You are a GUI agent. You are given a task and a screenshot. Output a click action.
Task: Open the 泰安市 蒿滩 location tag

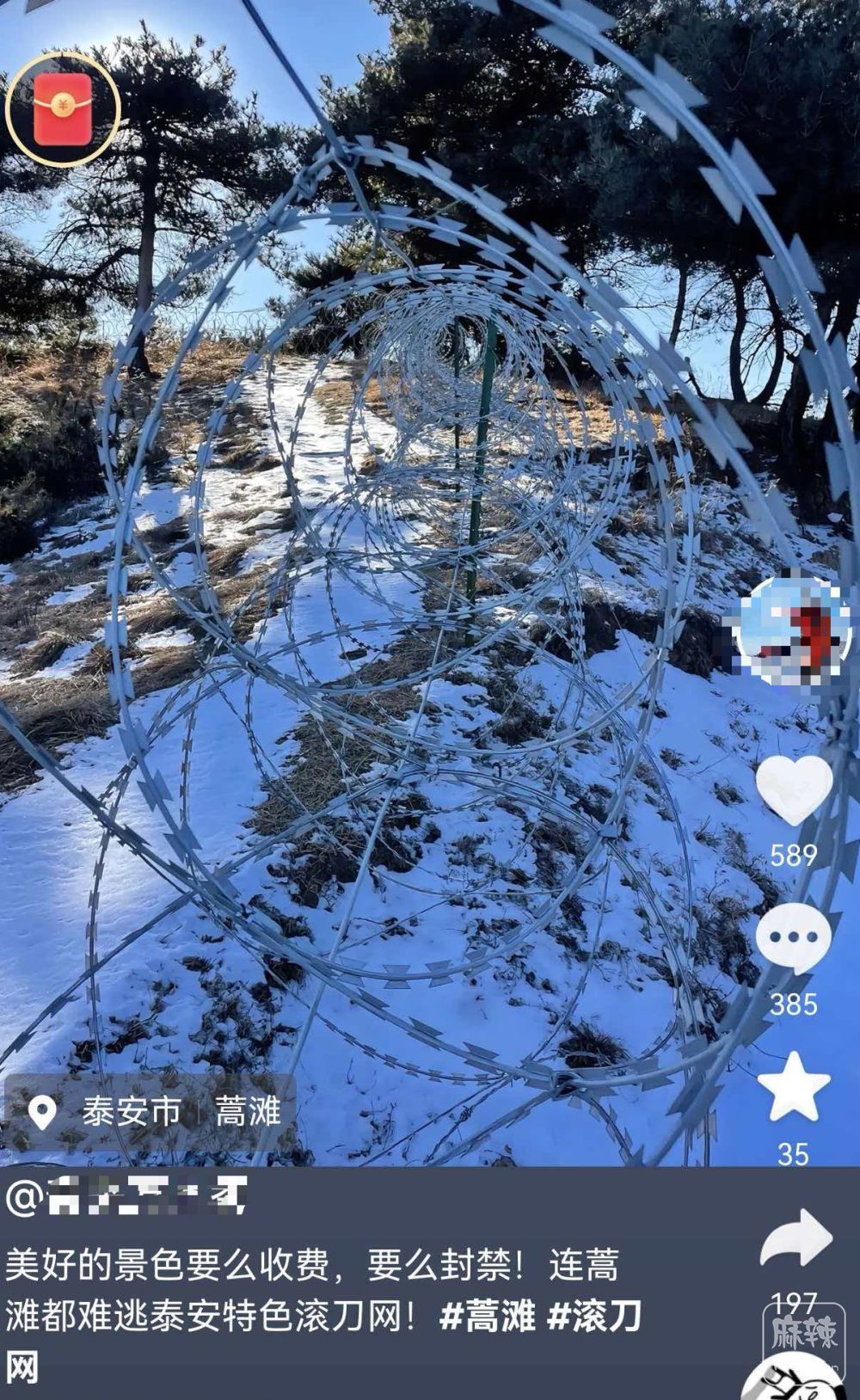coord(150,1112)
